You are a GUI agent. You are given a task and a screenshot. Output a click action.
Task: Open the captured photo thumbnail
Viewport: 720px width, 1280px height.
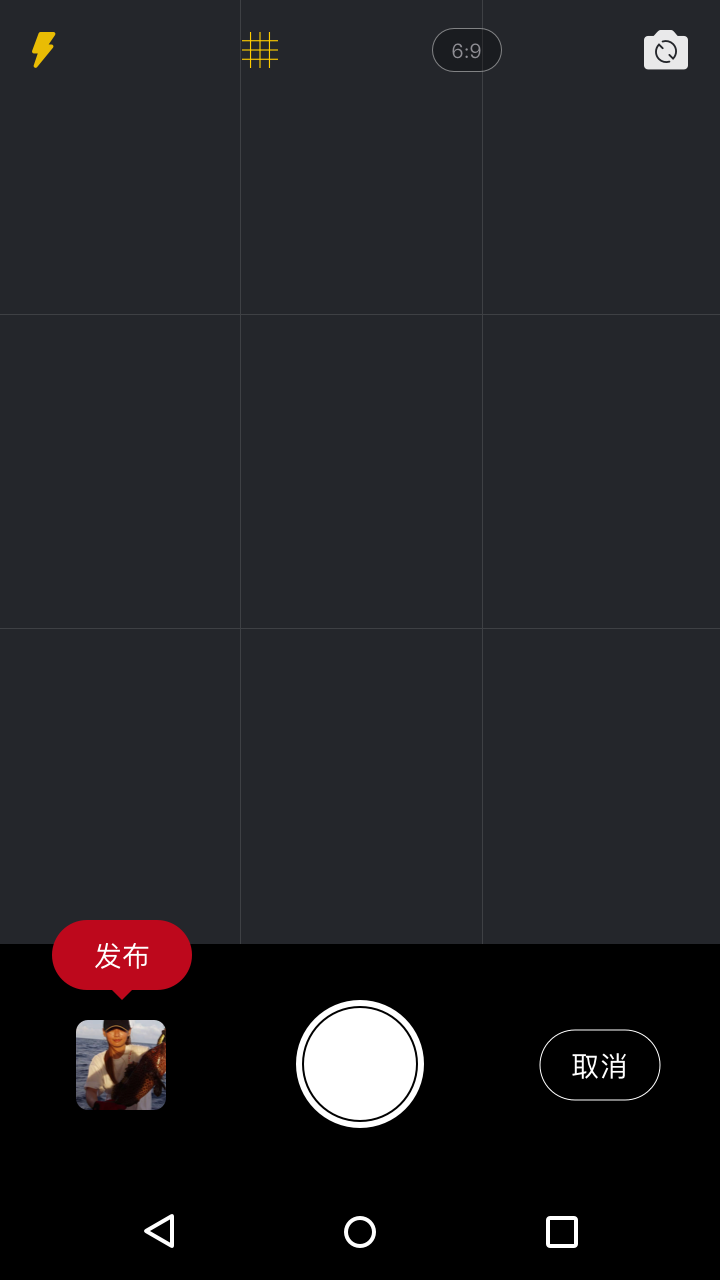coord(121,1064)
